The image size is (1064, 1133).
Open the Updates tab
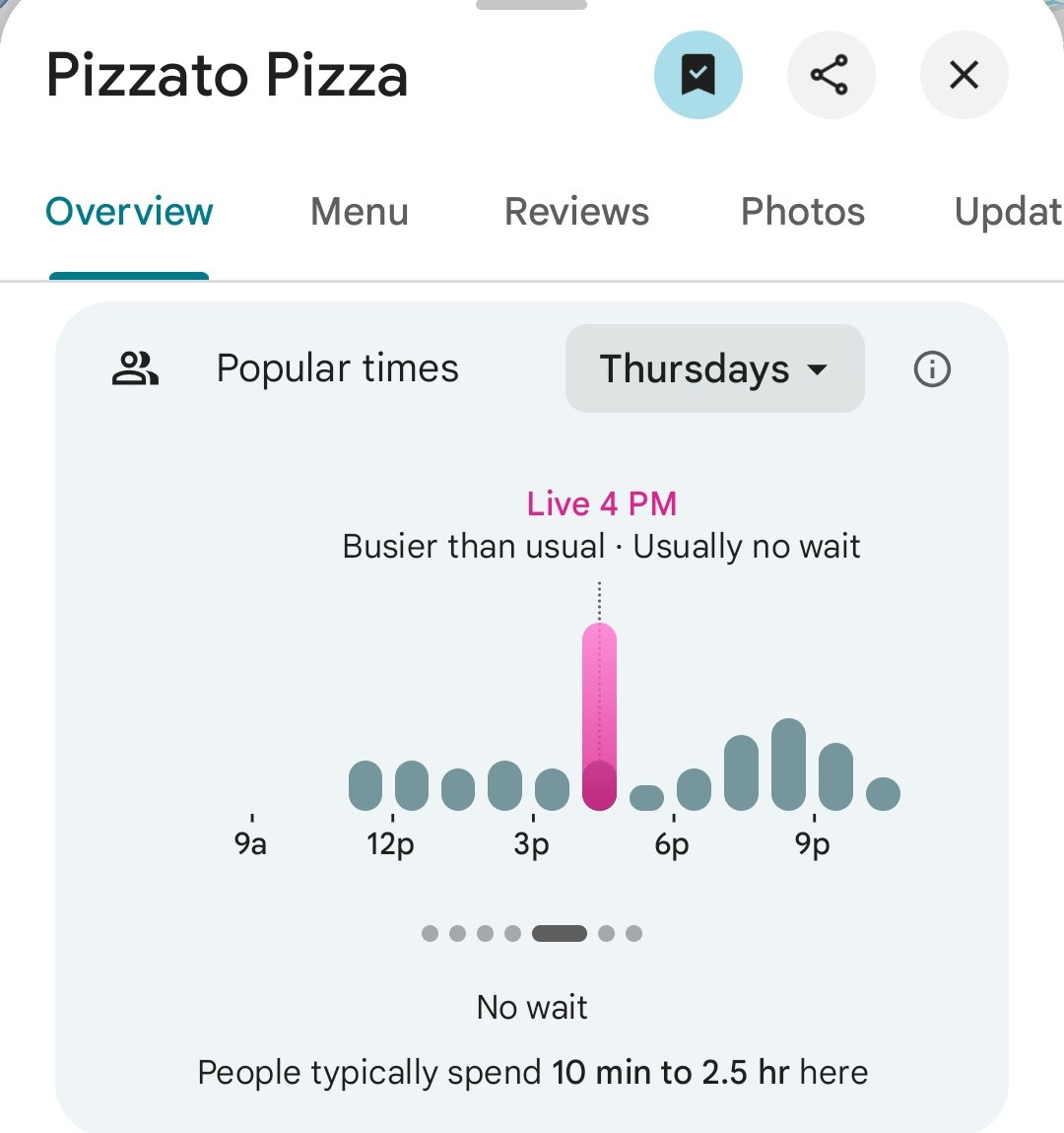(x=1007, y=212)
